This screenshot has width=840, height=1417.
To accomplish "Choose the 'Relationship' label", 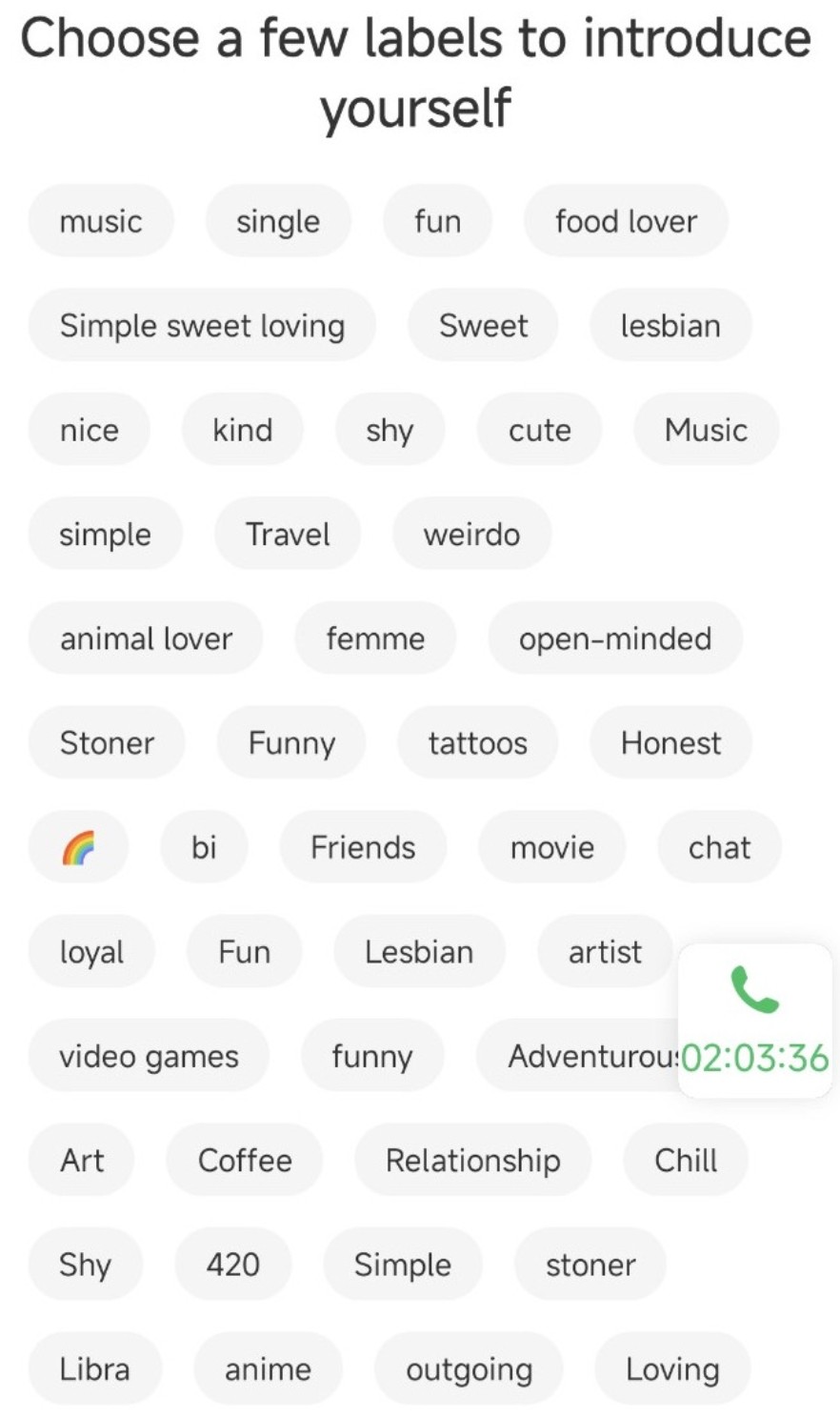I will pyautogui.click(x=472, y=1160).
